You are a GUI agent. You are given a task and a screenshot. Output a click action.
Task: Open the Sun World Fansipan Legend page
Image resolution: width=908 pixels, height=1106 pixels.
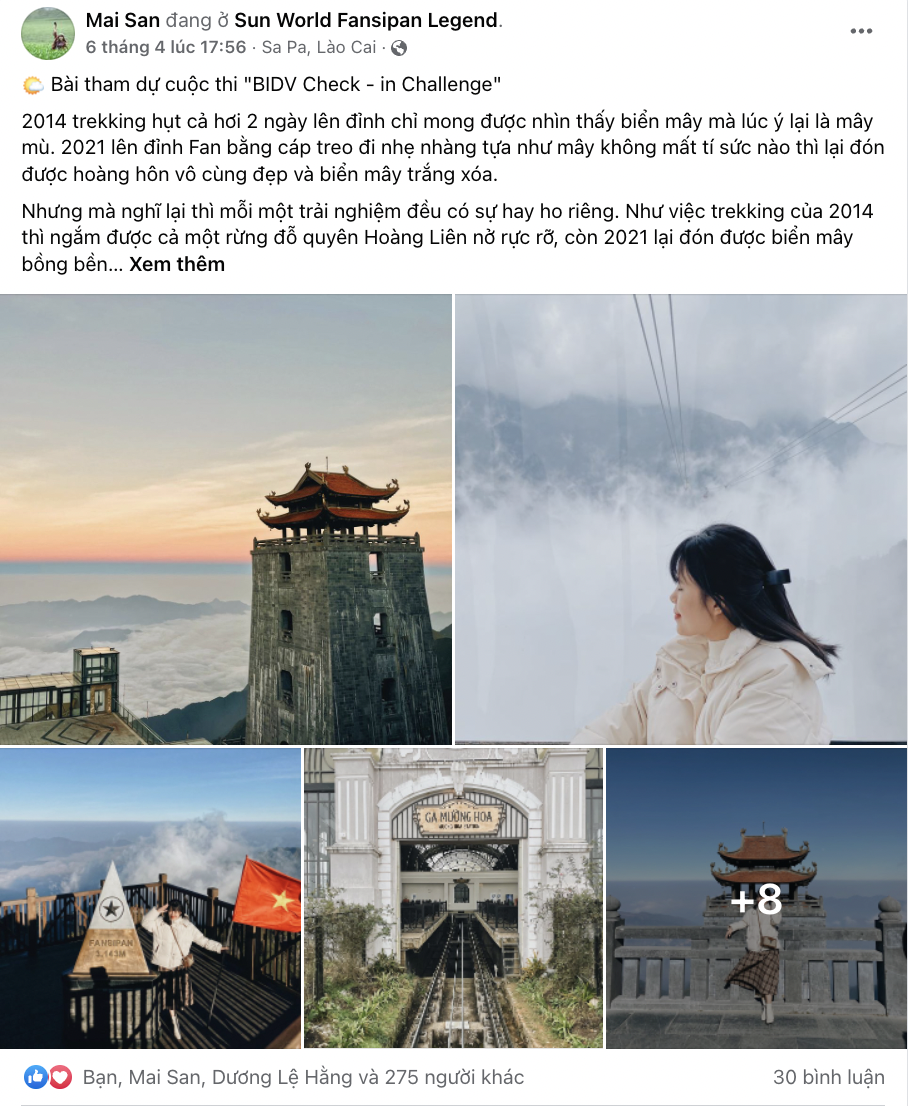coord(366,20)
